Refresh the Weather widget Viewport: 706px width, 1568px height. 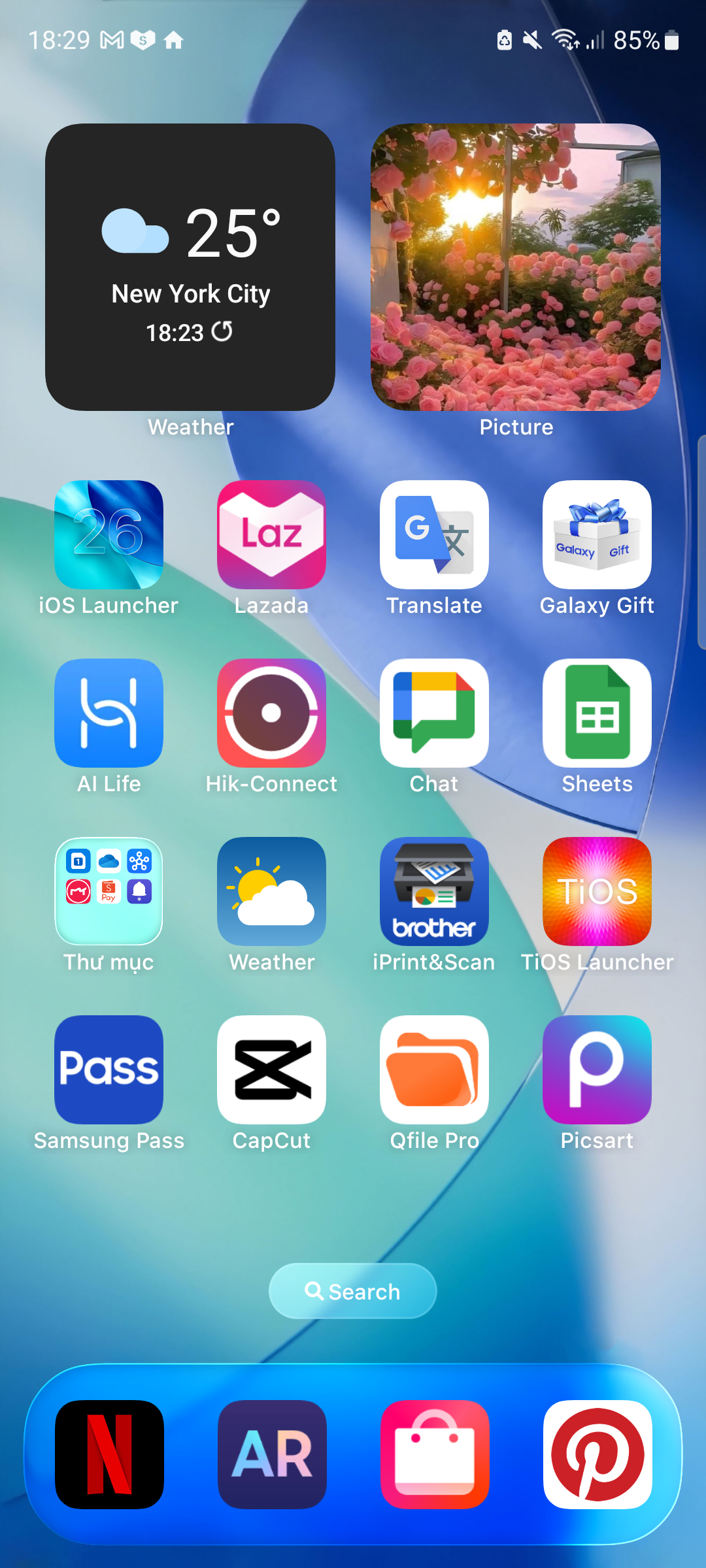pyautogui.click(x=222, y=332)
